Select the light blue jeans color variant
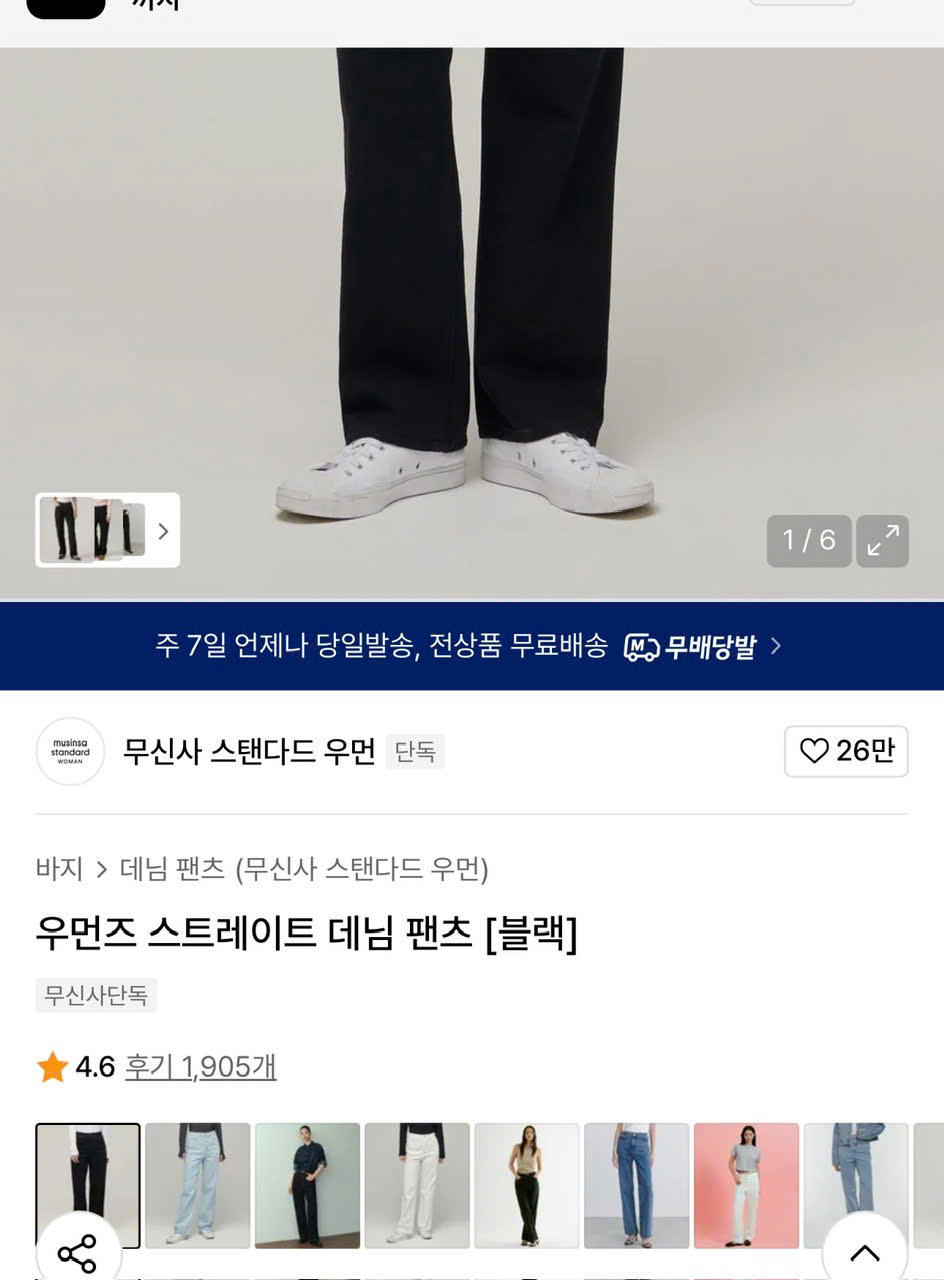944x1280 pixels. pos(197,1185)
